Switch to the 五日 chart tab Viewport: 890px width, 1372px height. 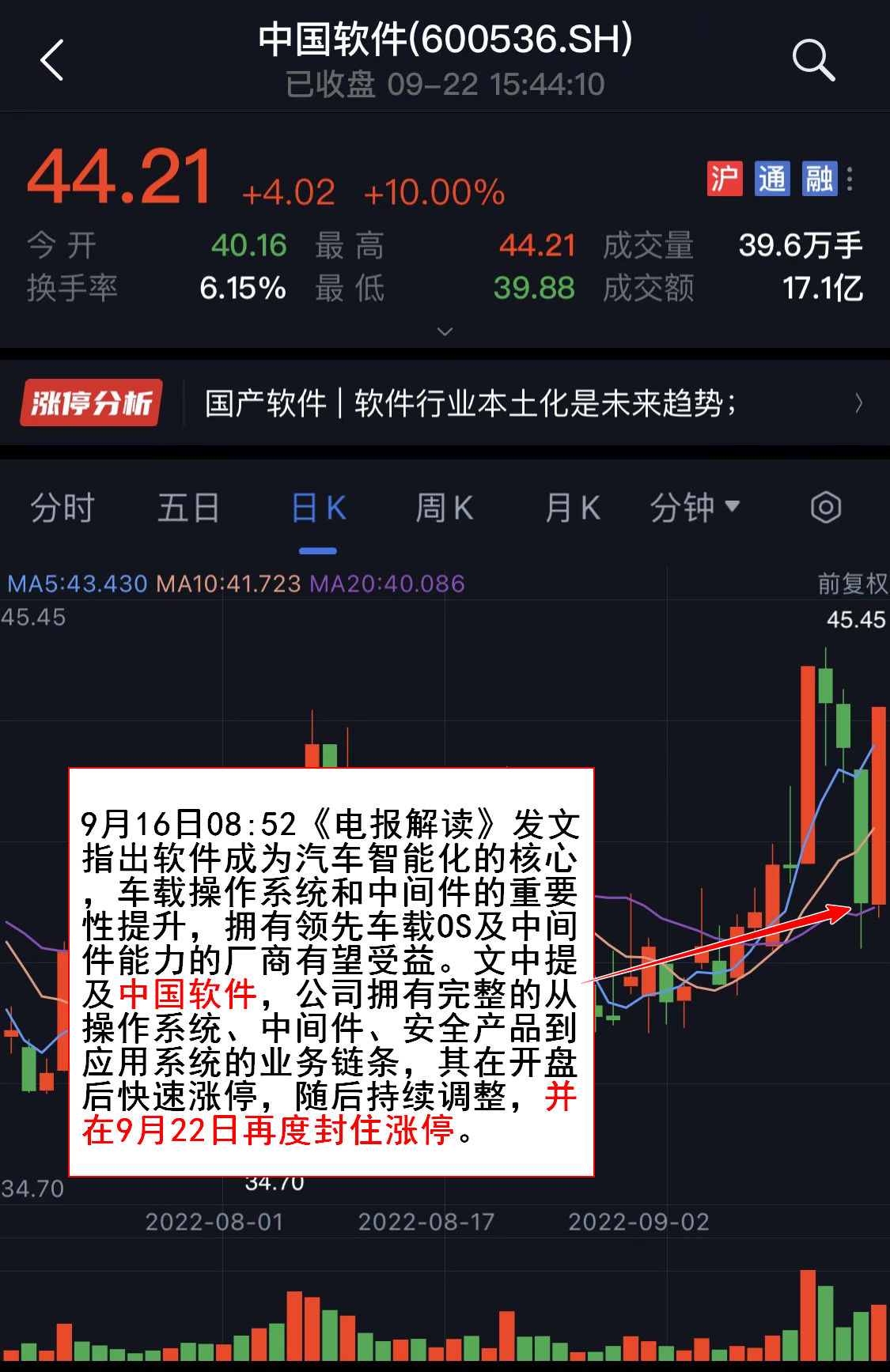tap(188, 508)
